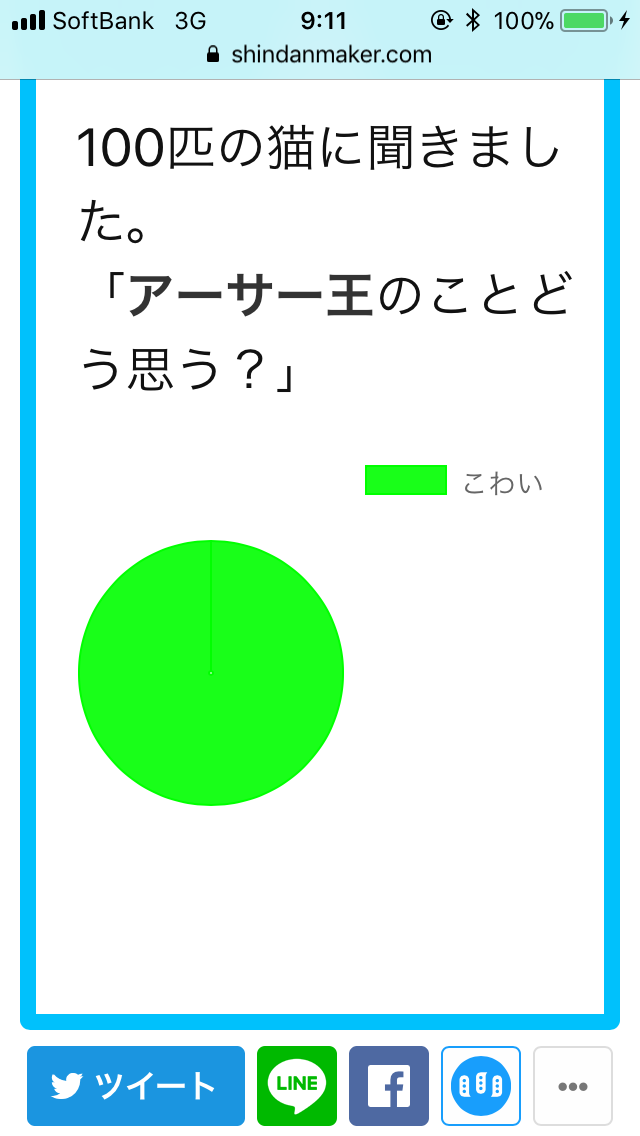Share this result on Facebook
640x1136 pixels.
click(x=389, y=1085)
